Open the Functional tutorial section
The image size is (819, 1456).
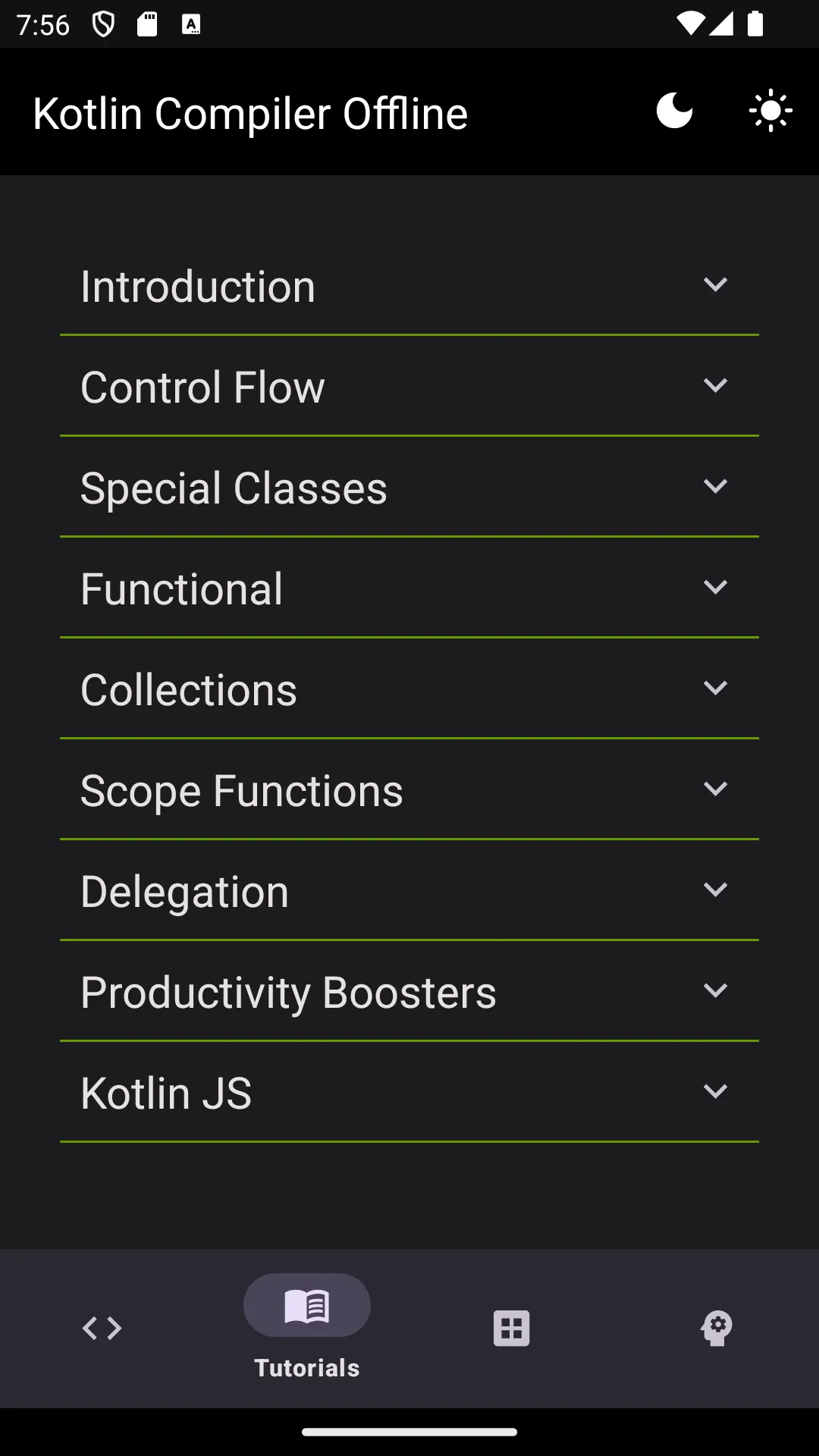coord(409,588)
